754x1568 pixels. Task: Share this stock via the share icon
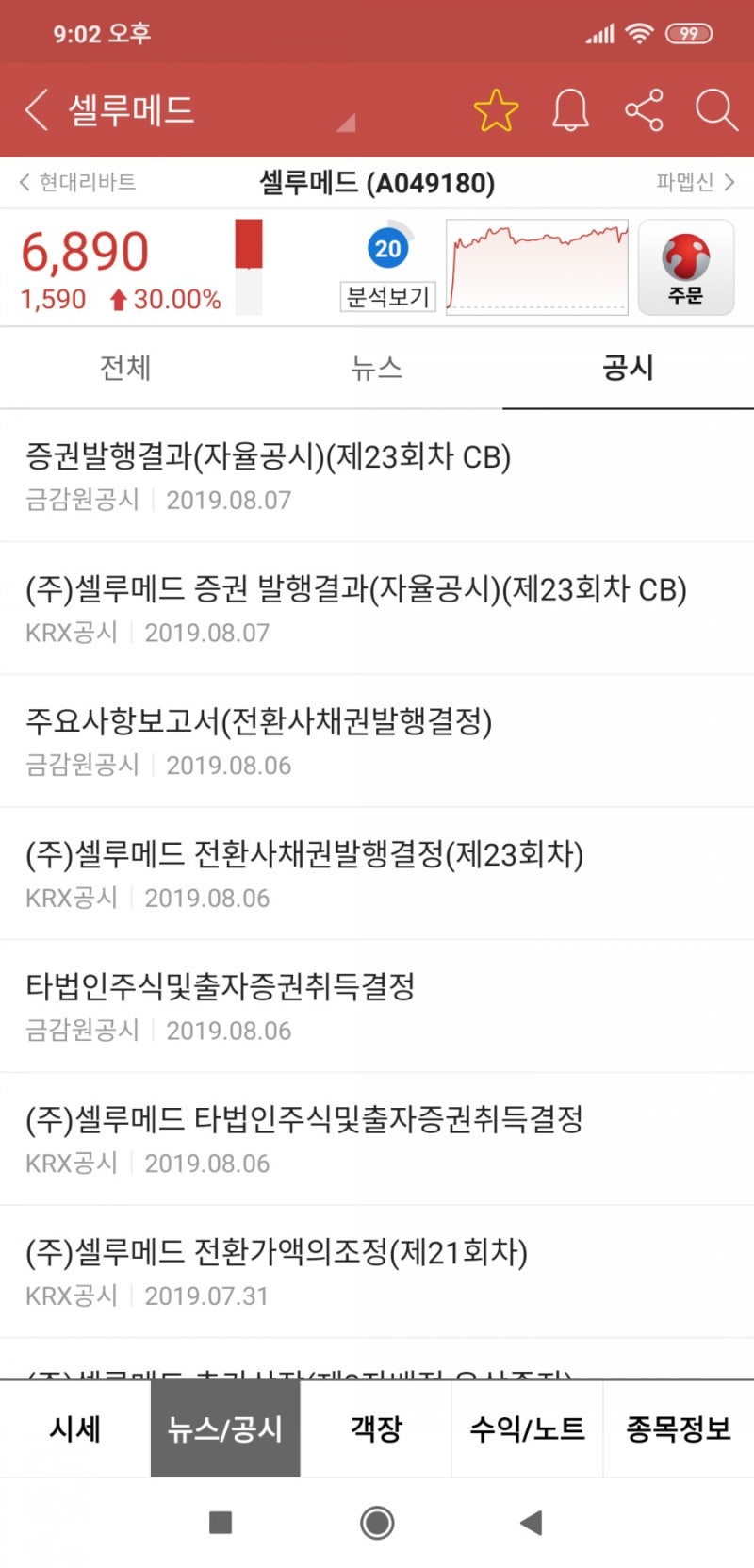click(x=644, y=109)
